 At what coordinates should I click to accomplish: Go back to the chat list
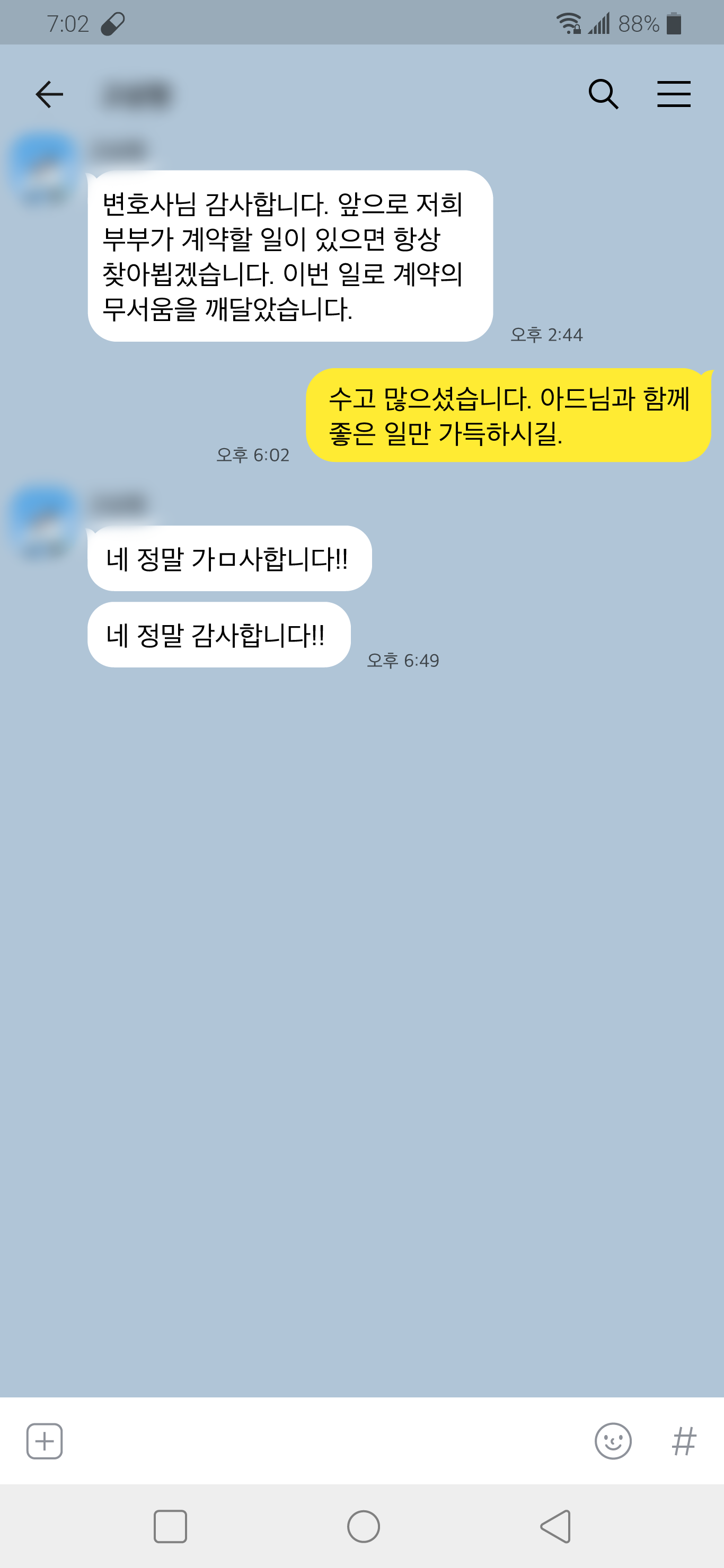tap(49, 94)
